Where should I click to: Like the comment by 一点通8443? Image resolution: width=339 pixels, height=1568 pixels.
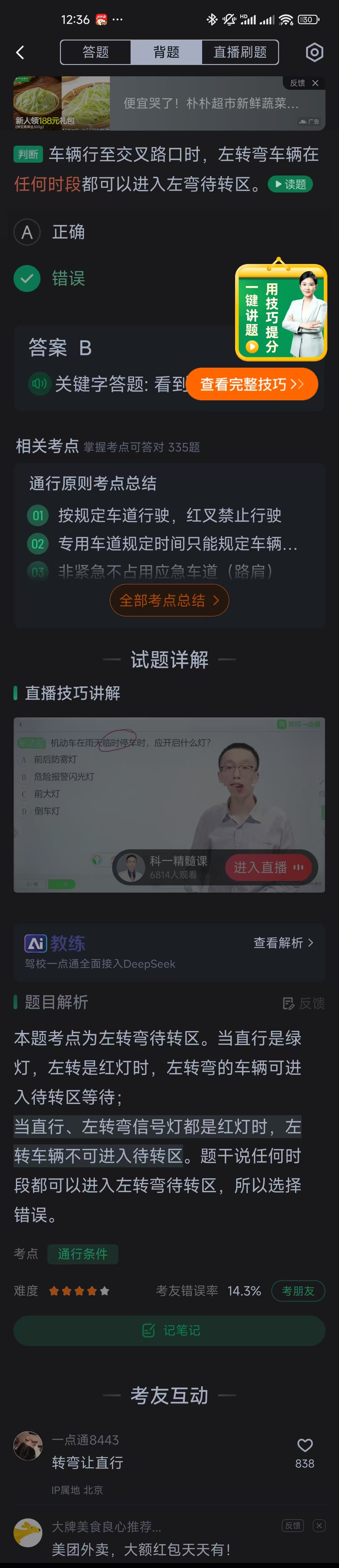click(x=305, y=1445)
